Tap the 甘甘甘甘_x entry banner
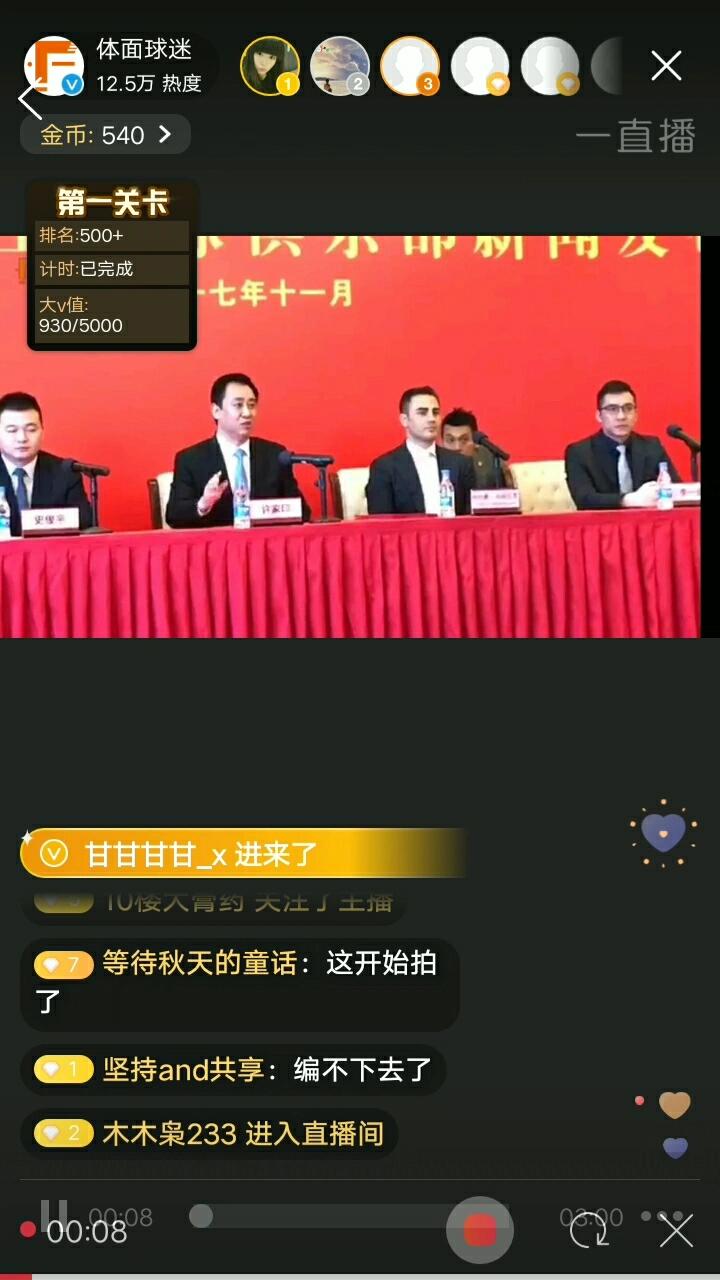Viewport: 720px width, 1280px height. pyautogui.click(x=243, y=853)
